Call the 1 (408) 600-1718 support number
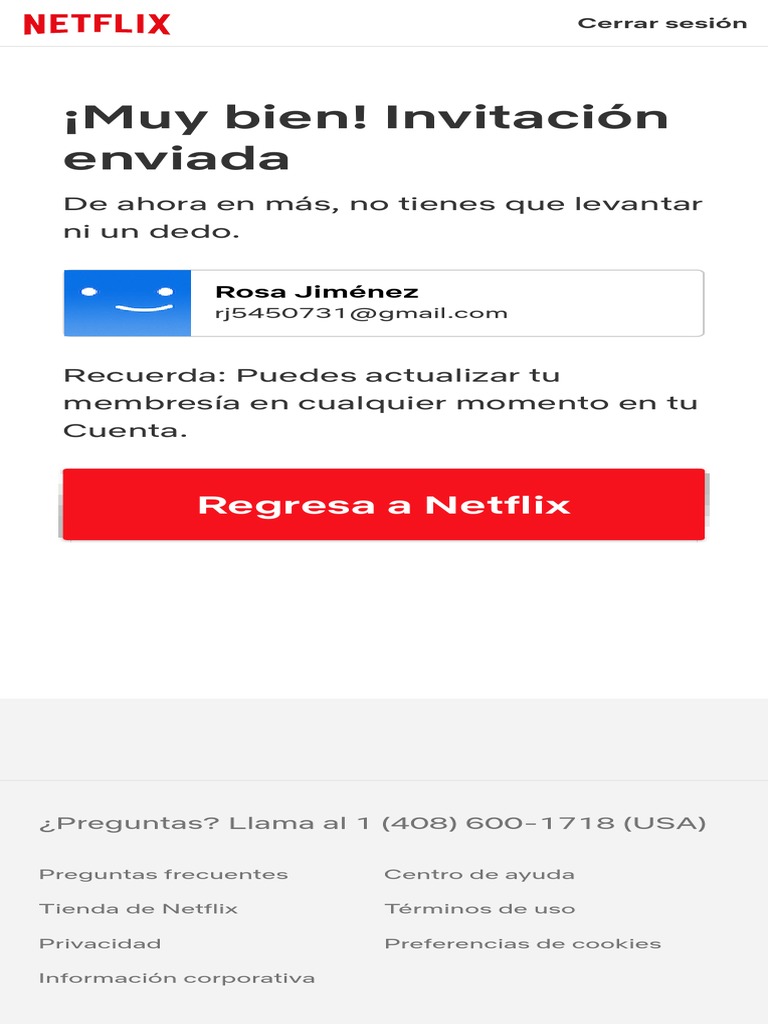The width and height of the screenshot is (768, 1024). pos(485,822)
